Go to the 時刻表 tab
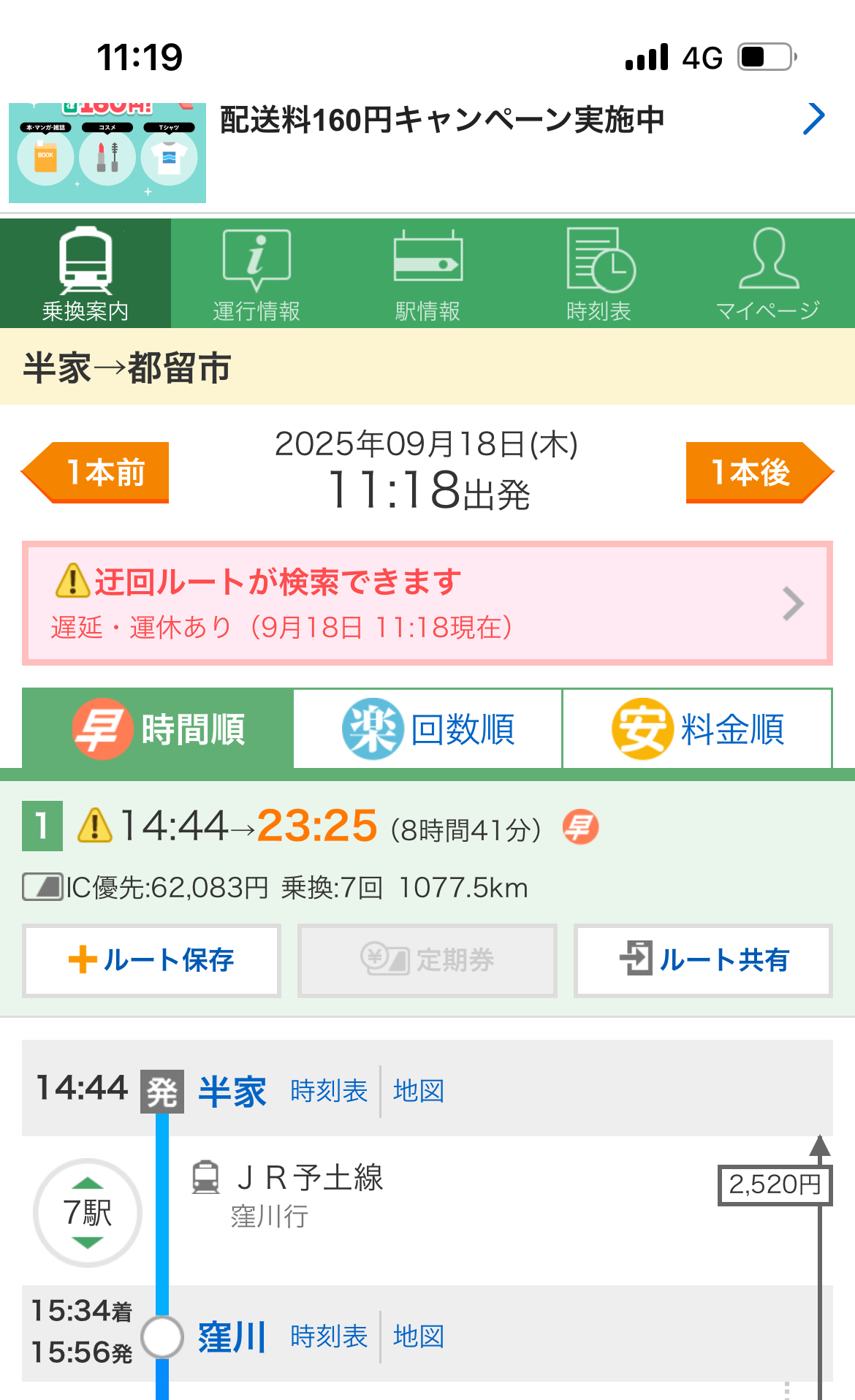 [x=598, y=273]
